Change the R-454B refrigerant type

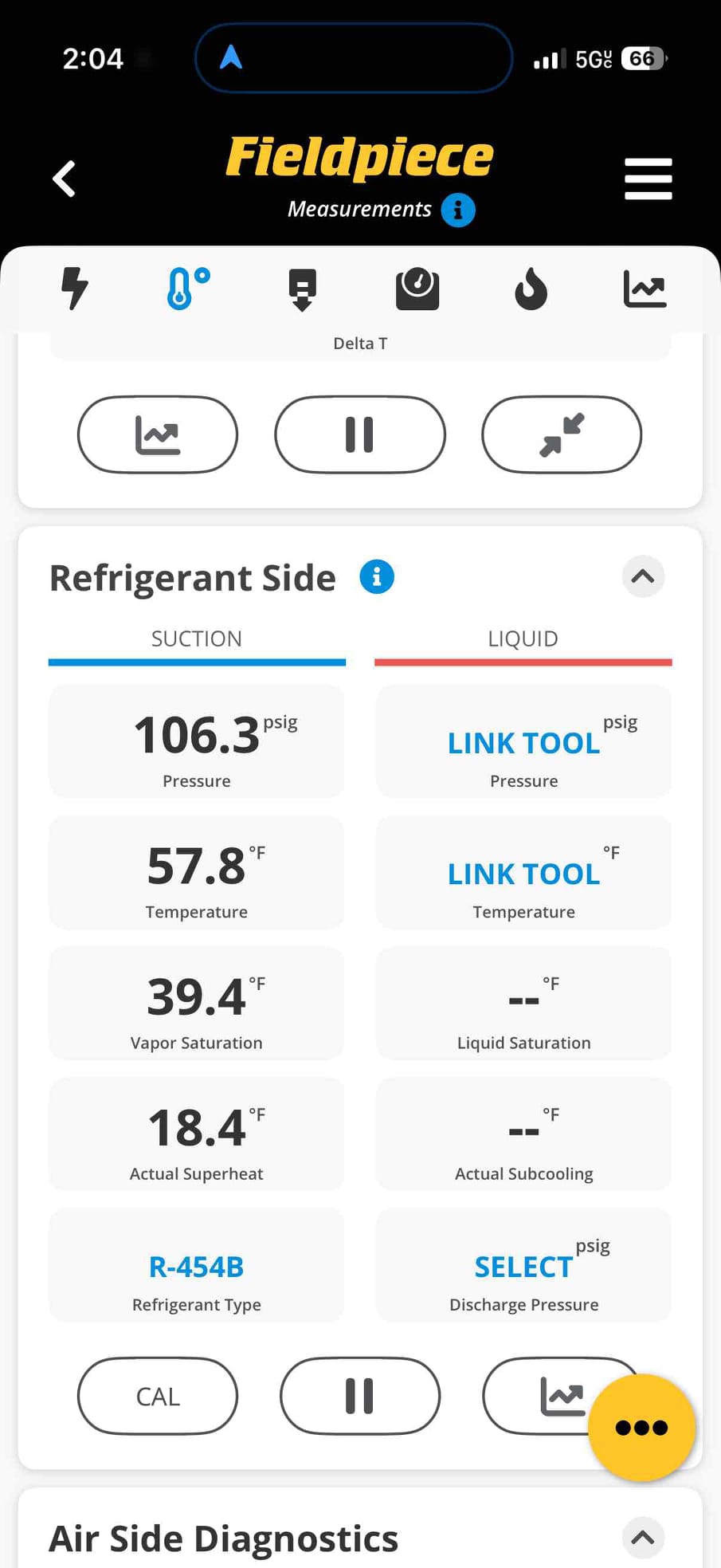click(x=197, y=1265)
